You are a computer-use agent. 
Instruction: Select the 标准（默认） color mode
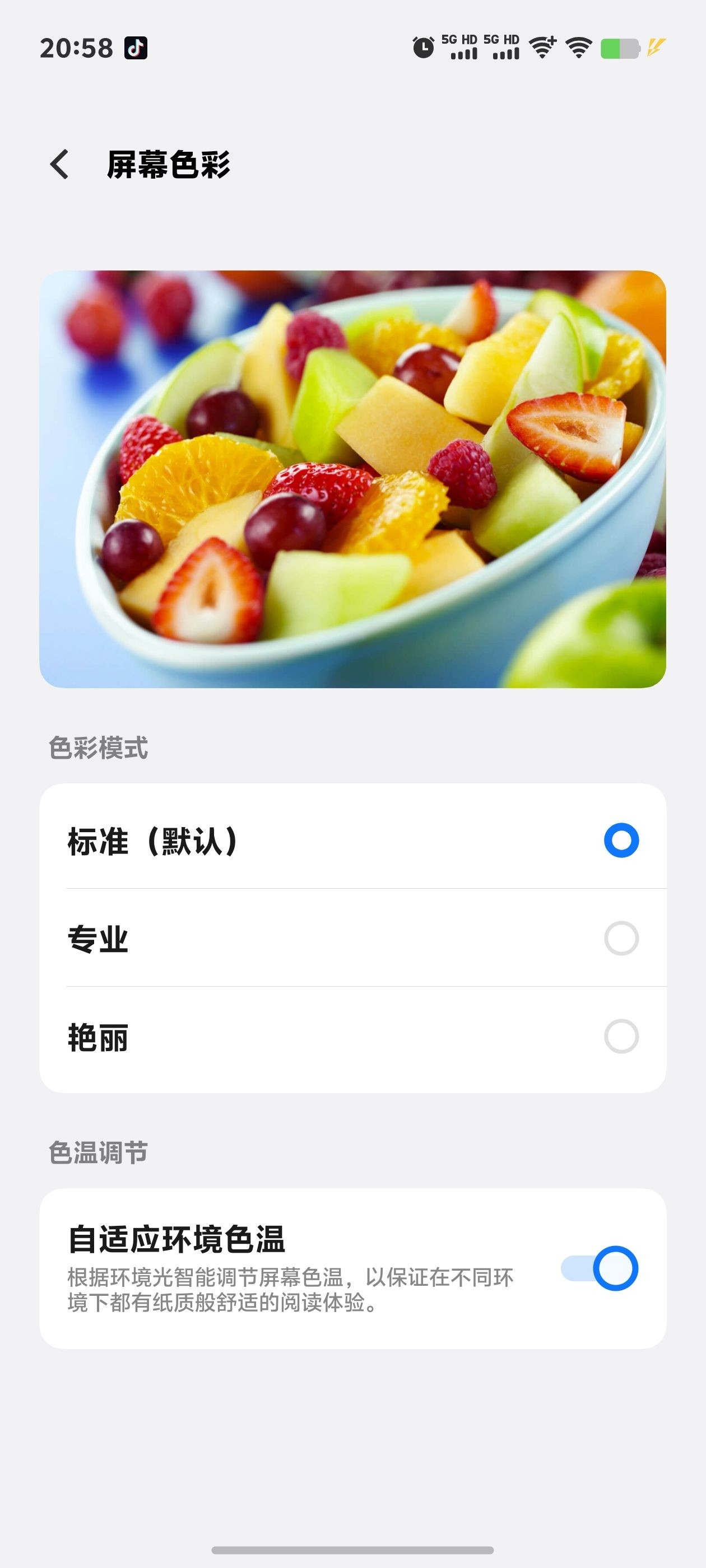click(621, 840)
